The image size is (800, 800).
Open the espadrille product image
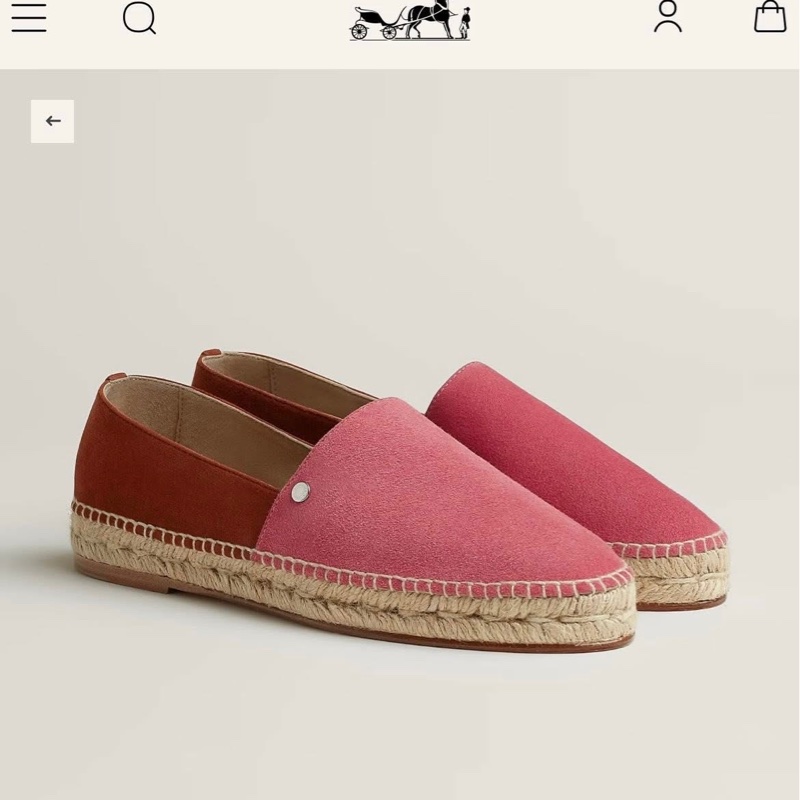tap(400, 490)
